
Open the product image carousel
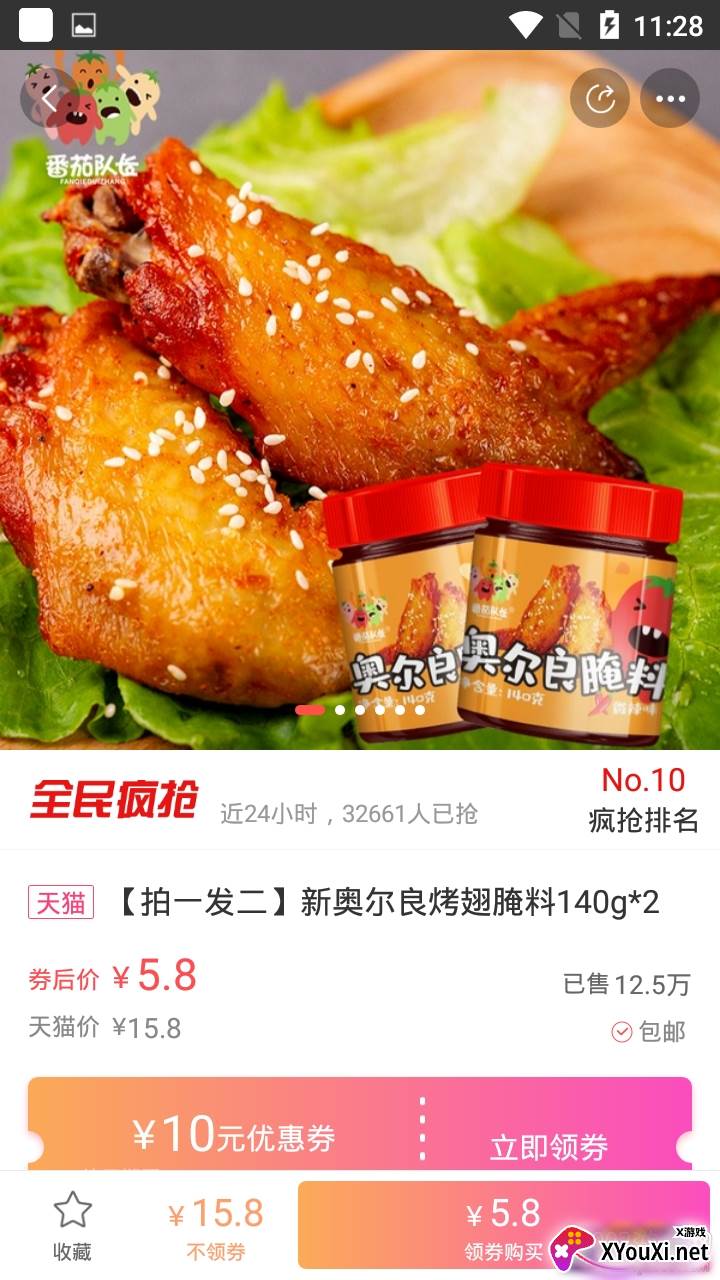point(360,400)
